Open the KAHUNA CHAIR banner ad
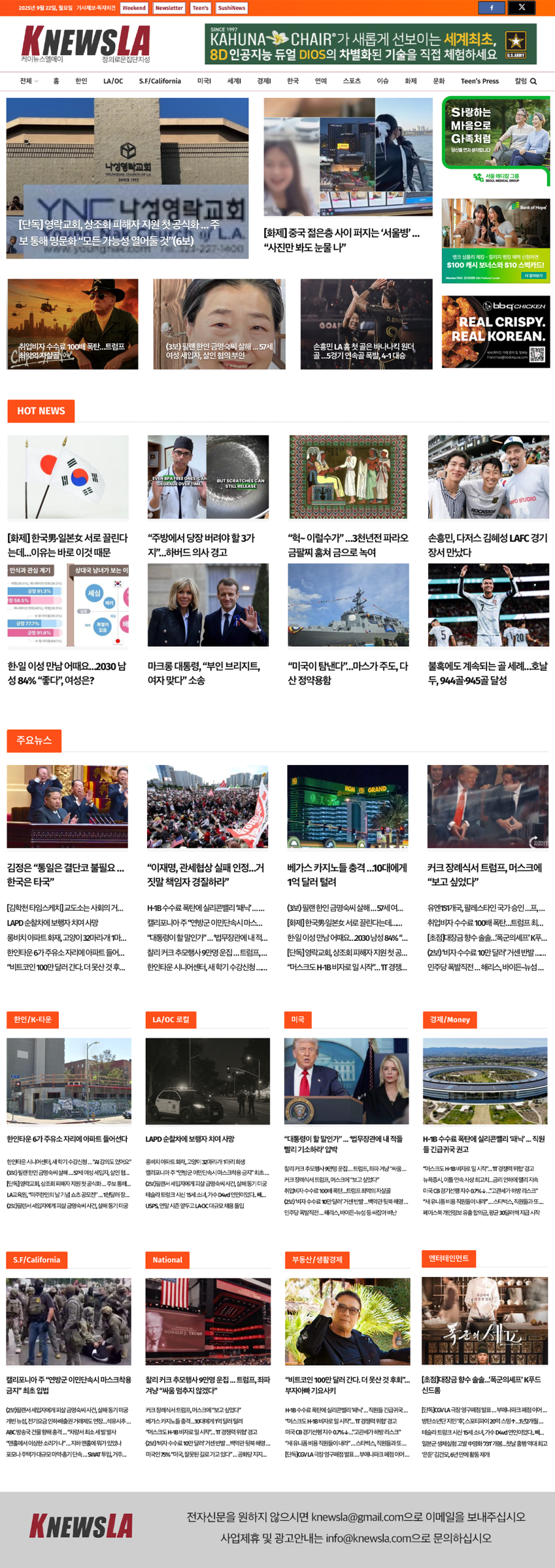The image size is (555, 1568). 370,44
